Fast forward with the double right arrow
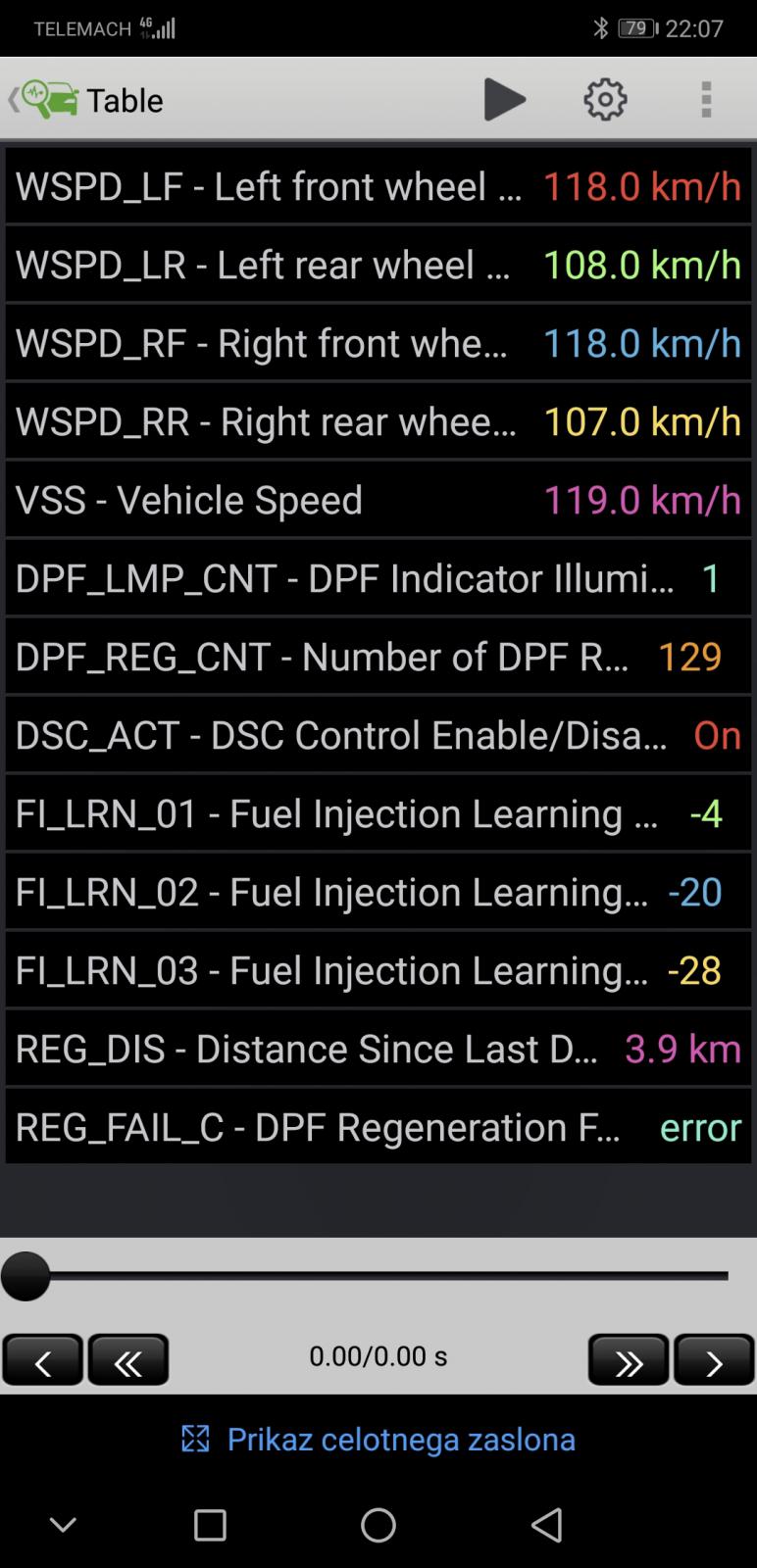 tap(629, 1359)
